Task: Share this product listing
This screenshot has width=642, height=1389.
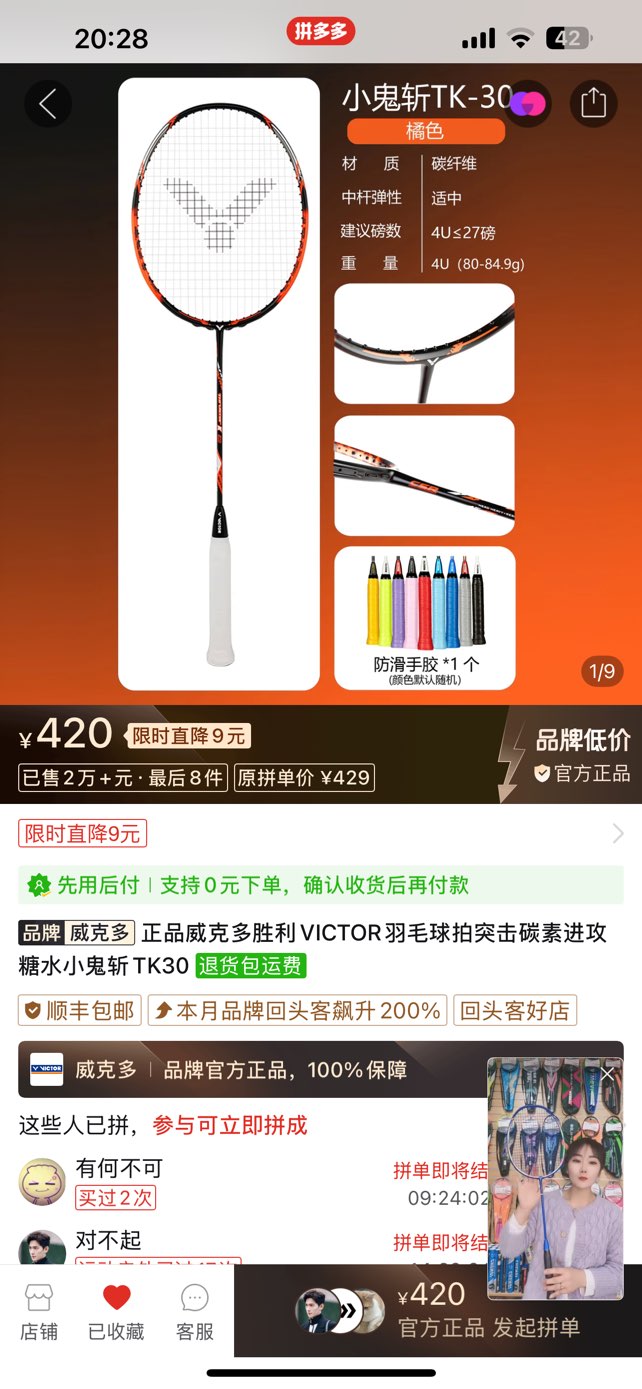Action: tap(593, 103)
